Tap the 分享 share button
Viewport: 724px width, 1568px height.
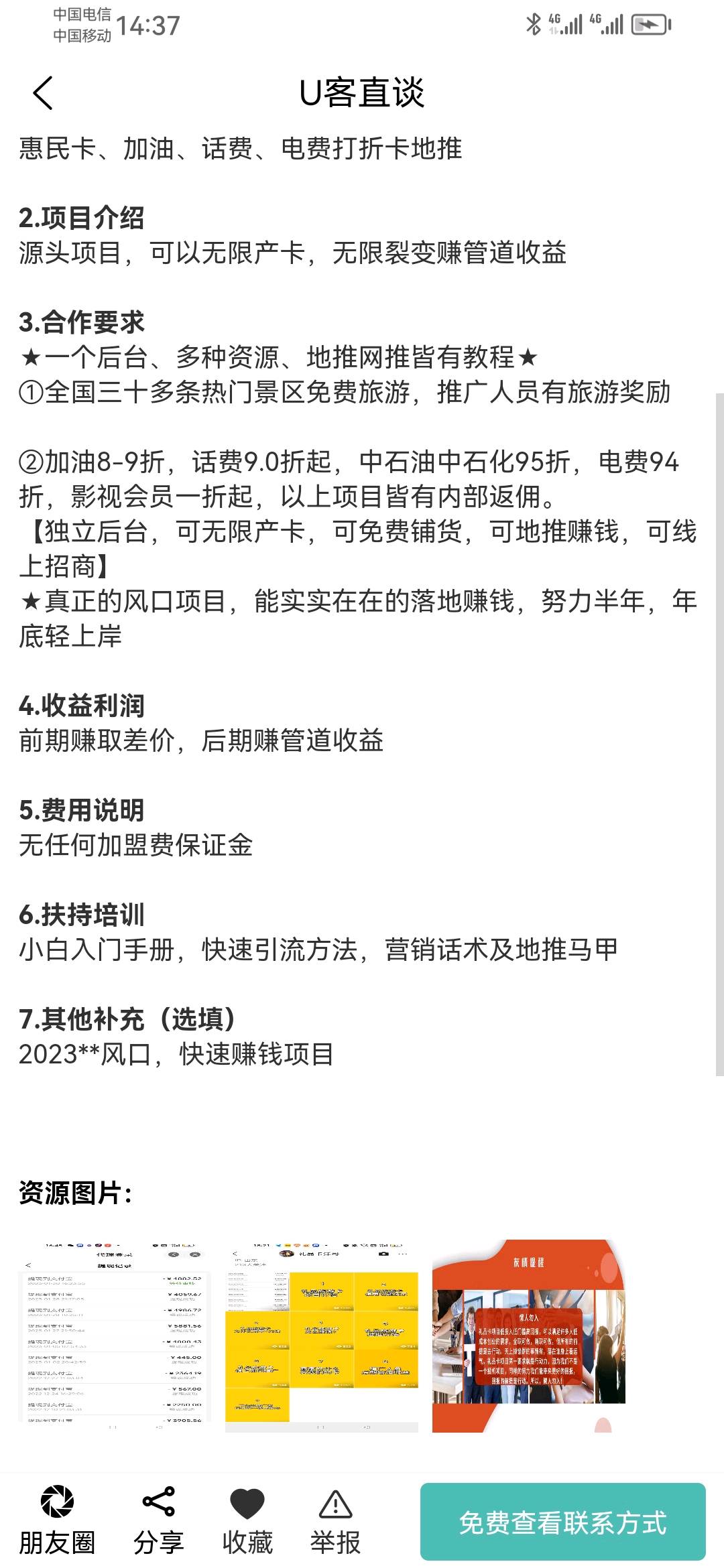(159, 1521)
